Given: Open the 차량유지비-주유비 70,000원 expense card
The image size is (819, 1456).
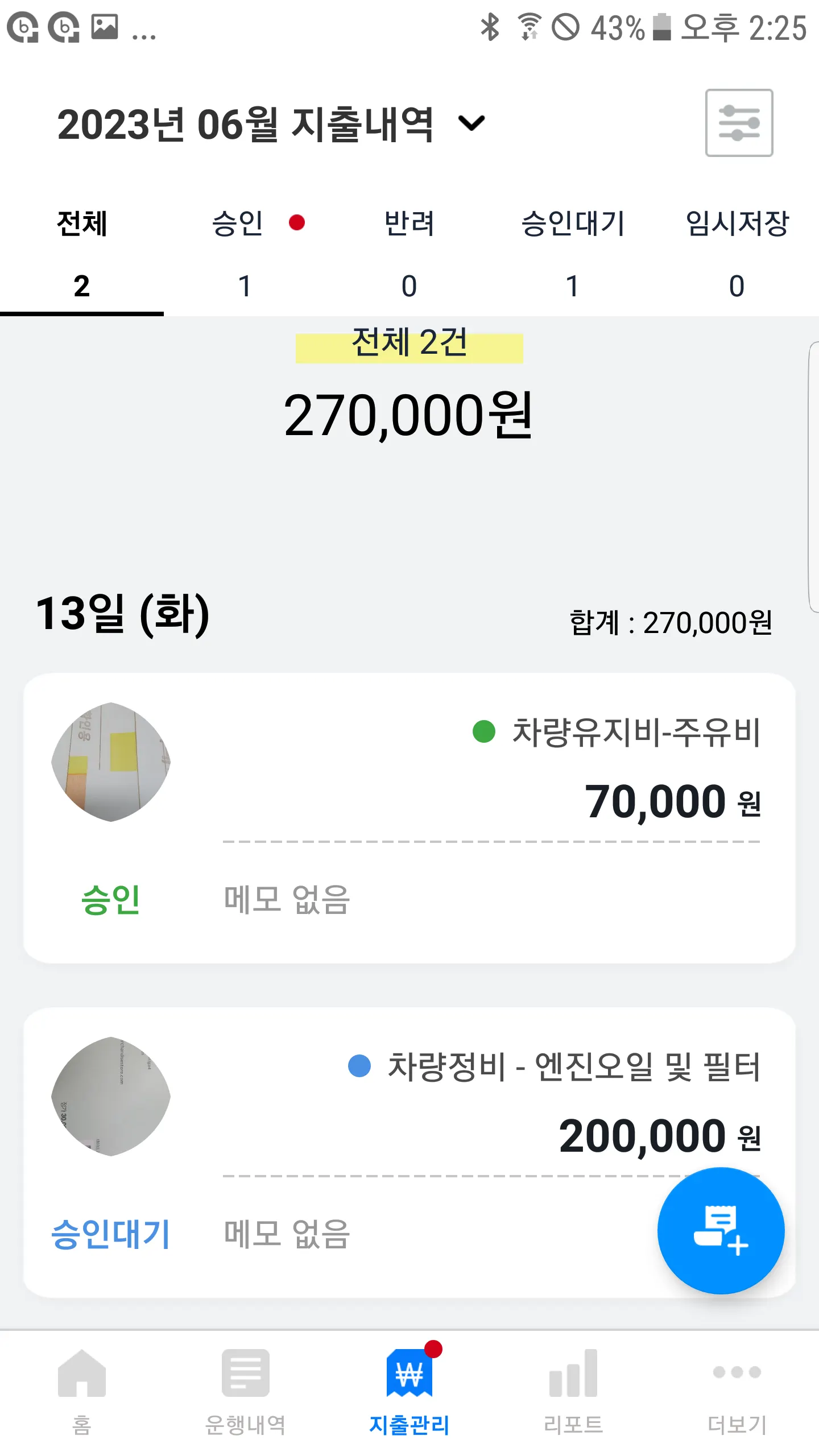Looking at the screenshot, I should coord(409,817).
